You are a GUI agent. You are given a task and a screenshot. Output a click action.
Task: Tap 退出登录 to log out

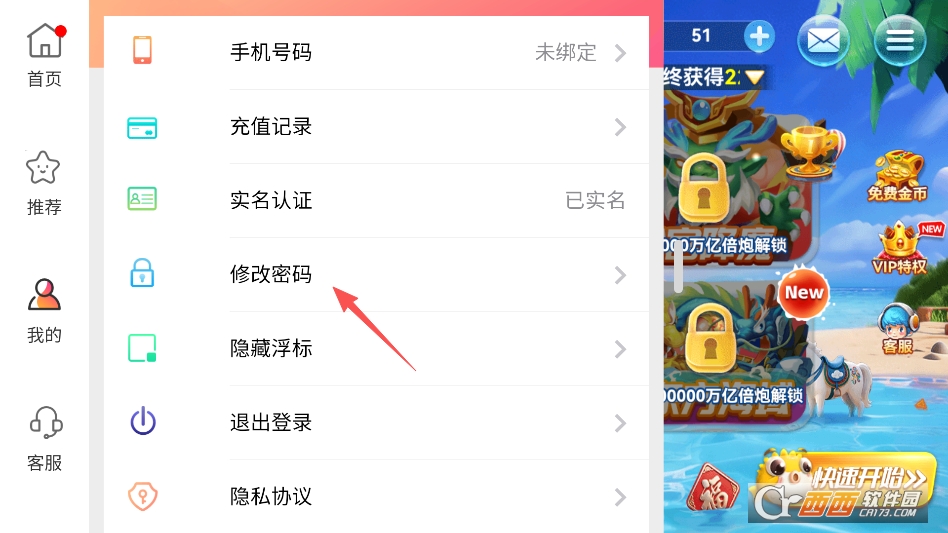[x=378, y=422]
